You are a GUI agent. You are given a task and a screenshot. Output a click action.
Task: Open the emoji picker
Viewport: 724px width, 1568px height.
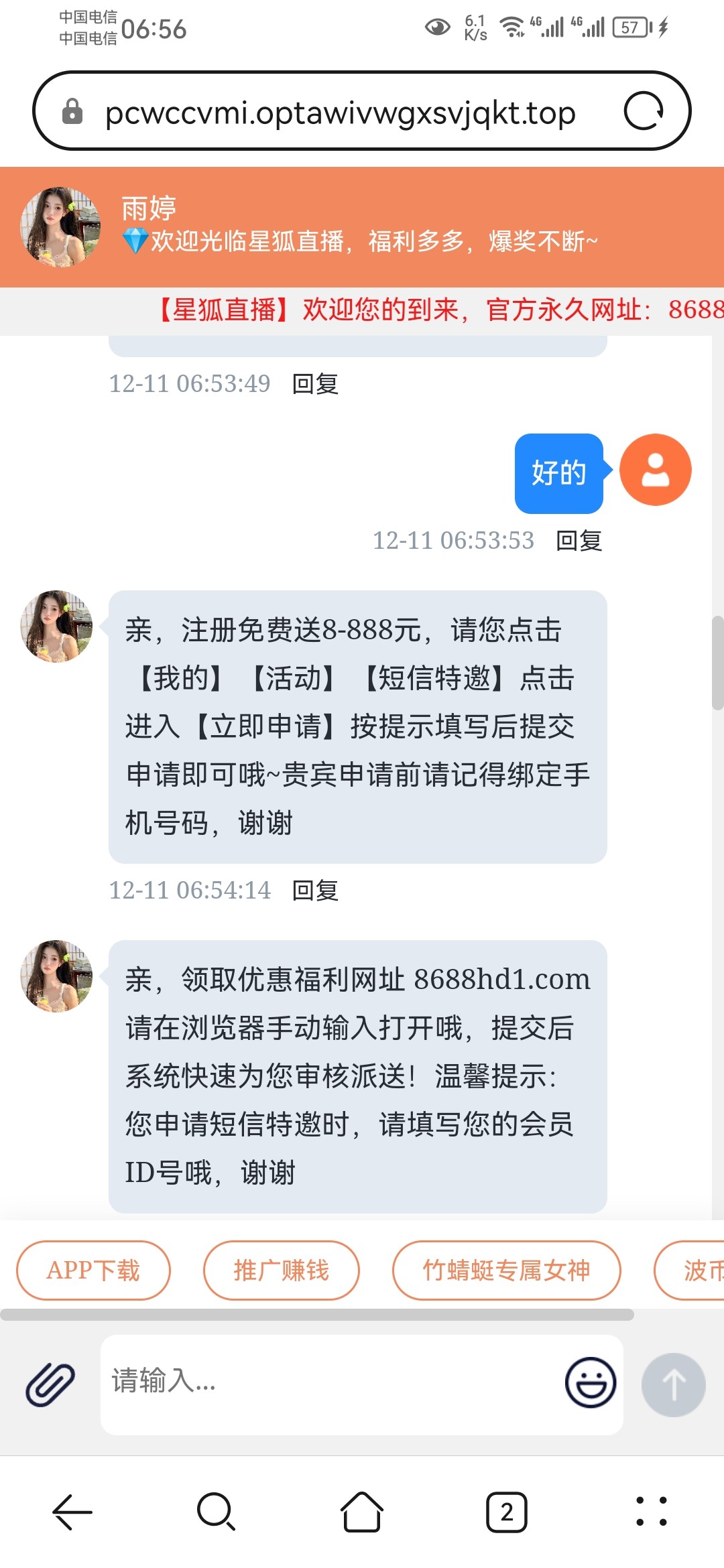[x=590, y=1382]
